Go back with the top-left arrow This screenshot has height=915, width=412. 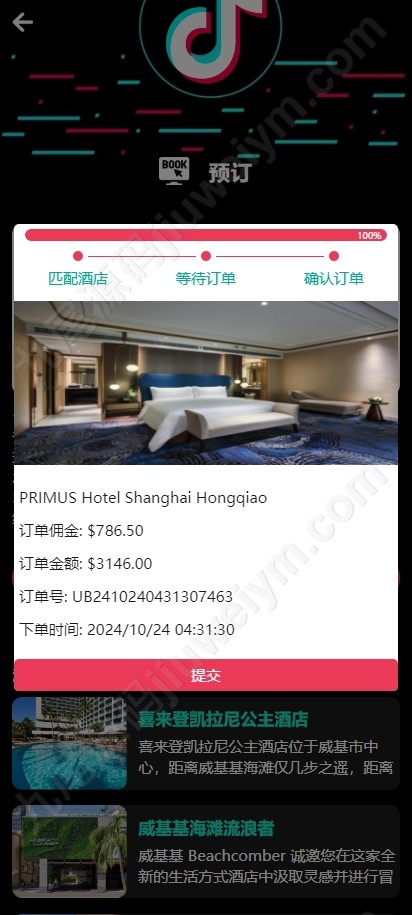pyautogui.click(x=23, y=22)
